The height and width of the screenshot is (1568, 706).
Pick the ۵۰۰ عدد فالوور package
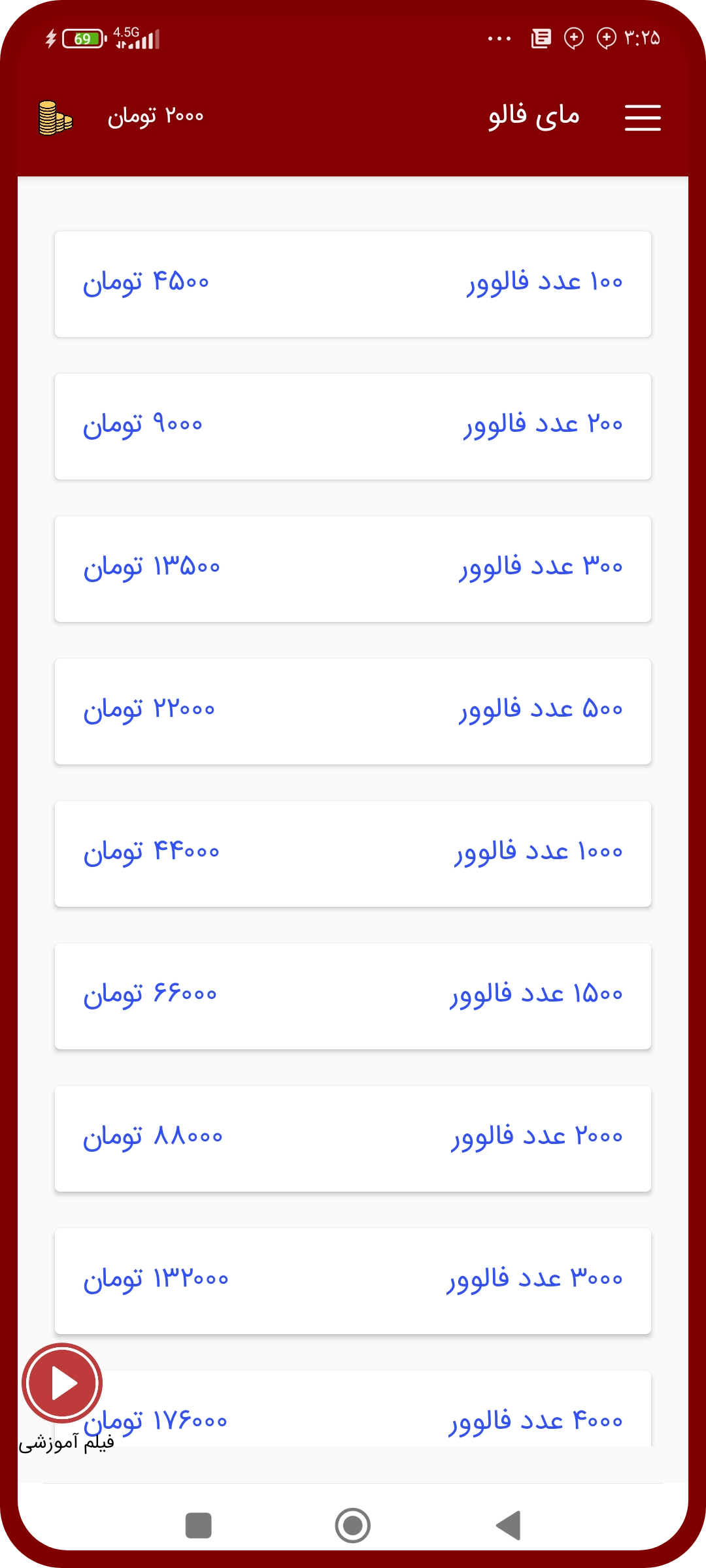(x=353, y=711)
